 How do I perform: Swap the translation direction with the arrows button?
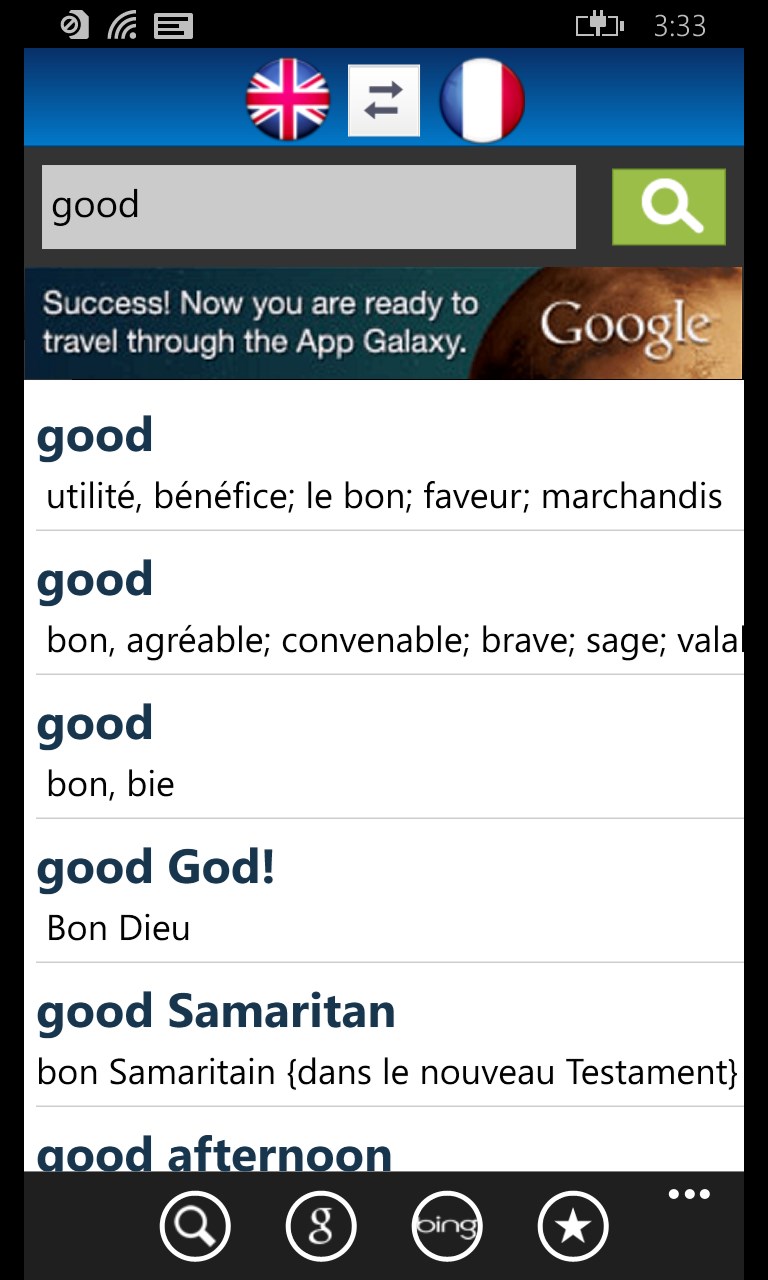[x=383, y=100]
